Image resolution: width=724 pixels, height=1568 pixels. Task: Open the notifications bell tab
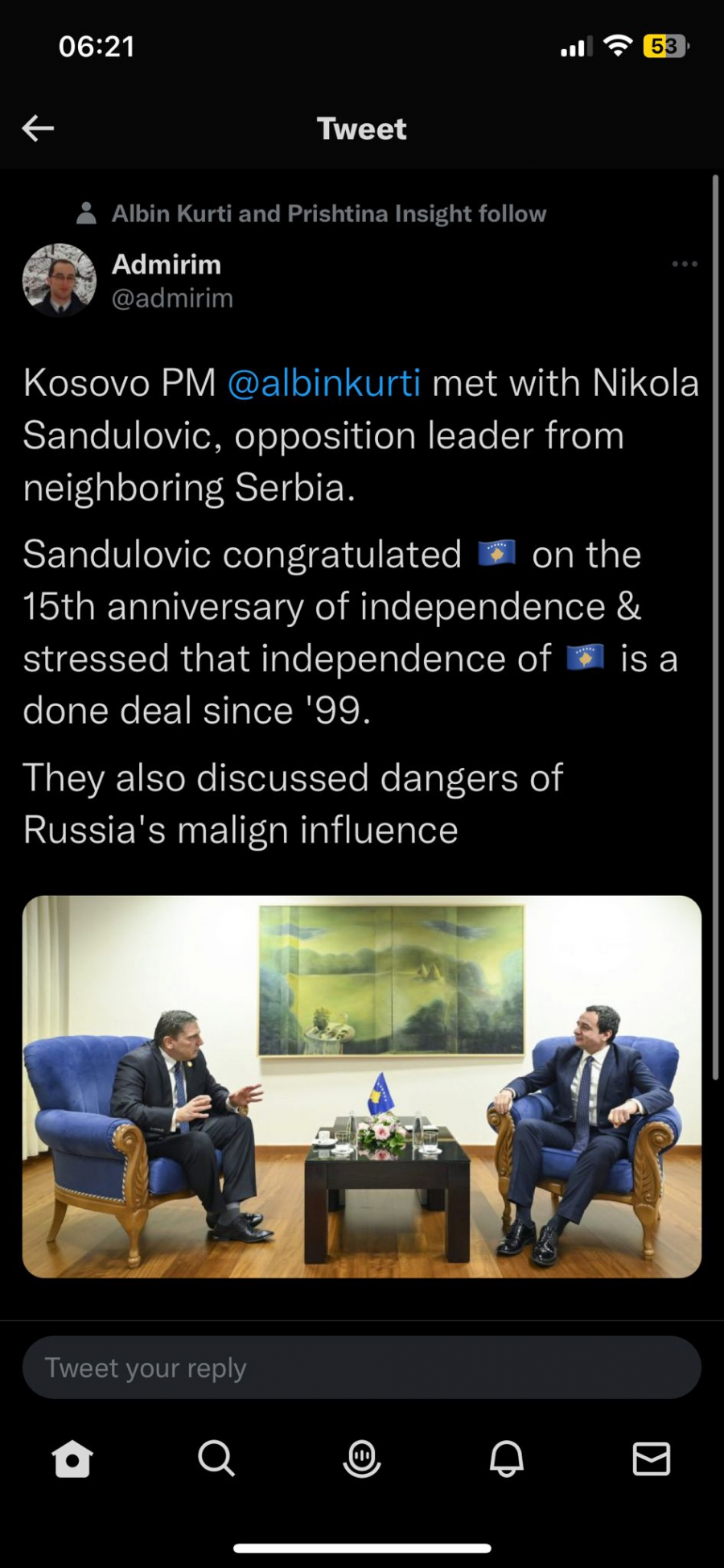[x=507, y=1458]
